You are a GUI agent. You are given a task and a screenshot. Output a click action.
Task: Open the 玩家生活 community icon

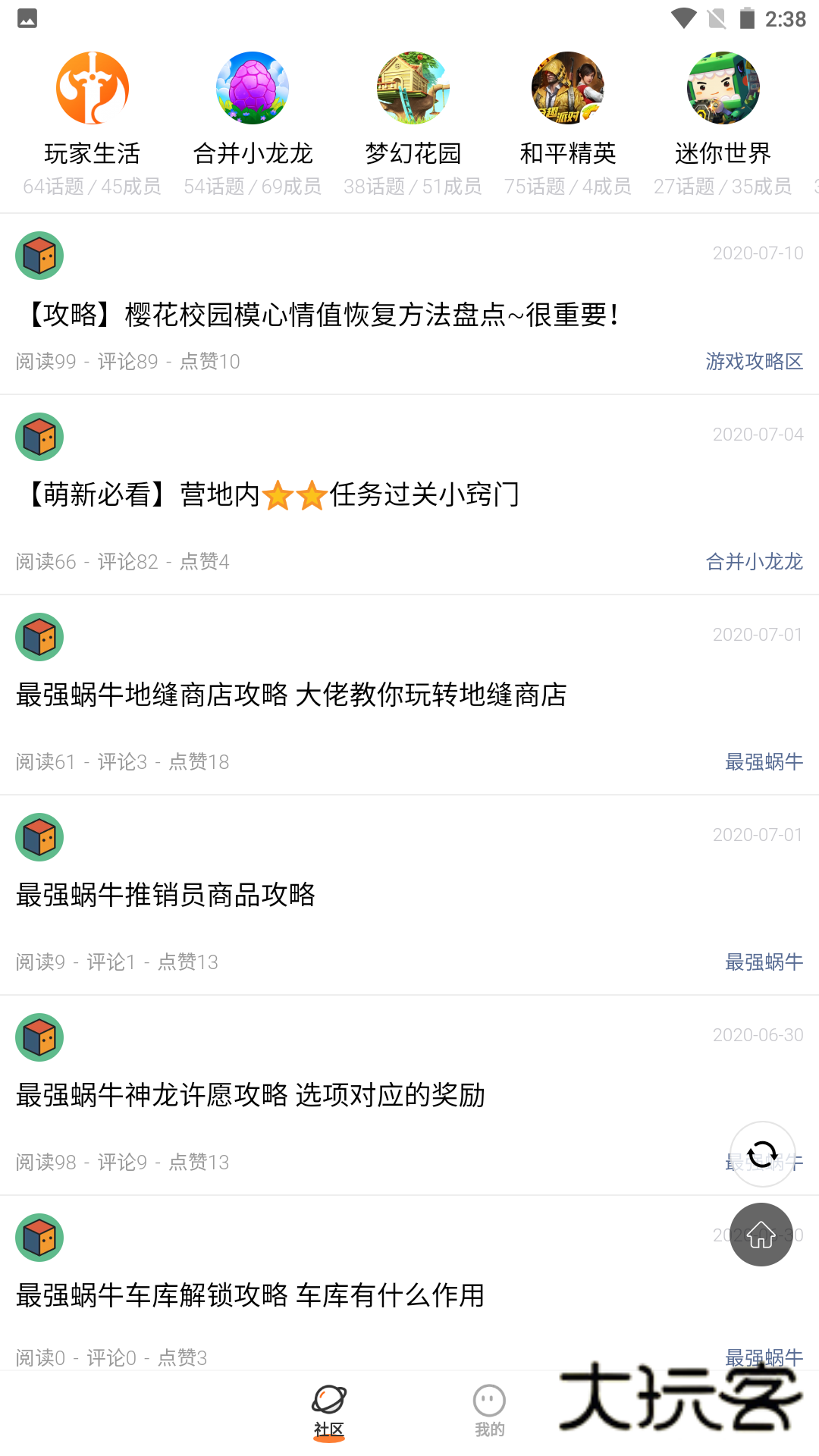pyautogui.click(x=93, y=88)
